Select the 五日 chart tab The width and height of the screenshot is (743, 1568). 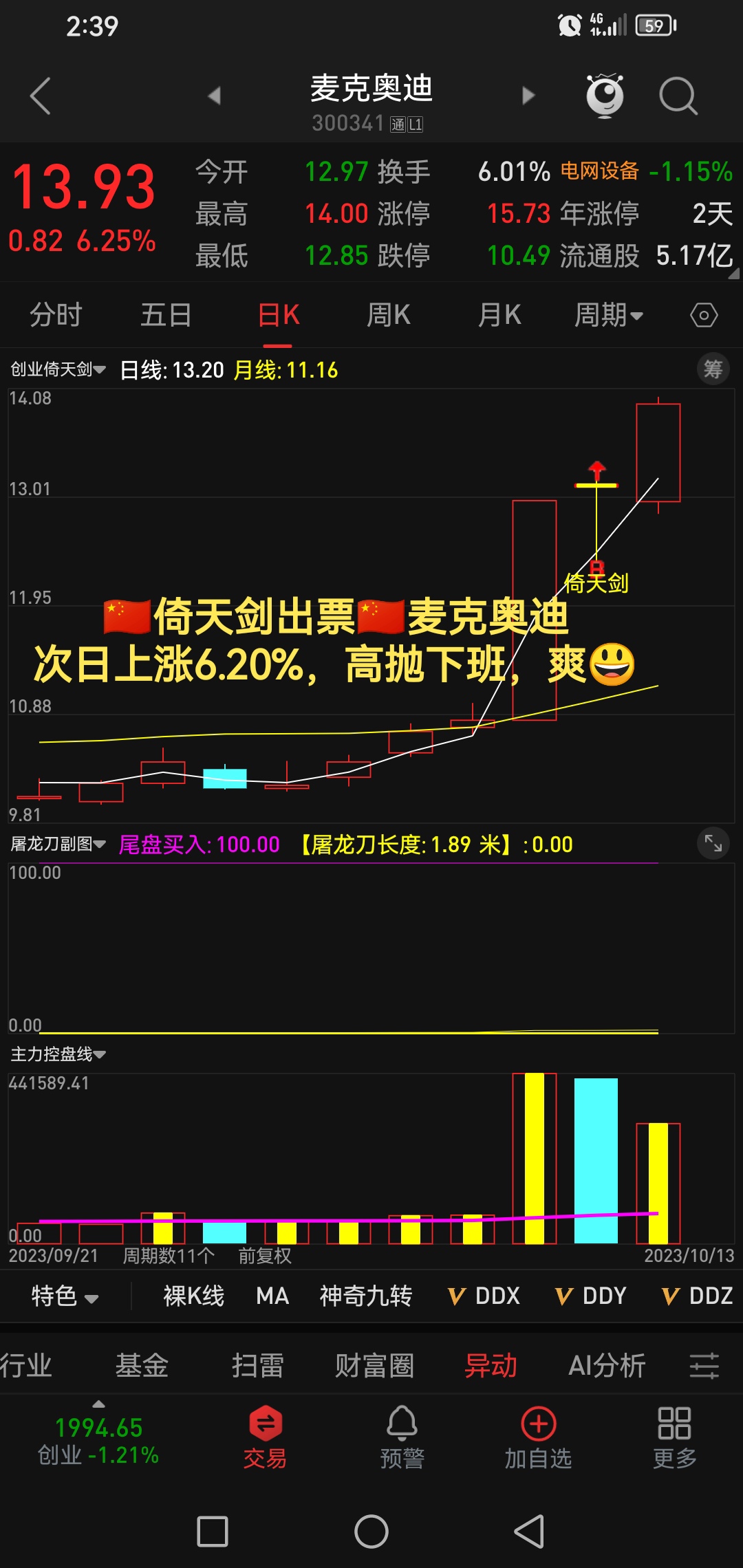[x=166, y=315]
